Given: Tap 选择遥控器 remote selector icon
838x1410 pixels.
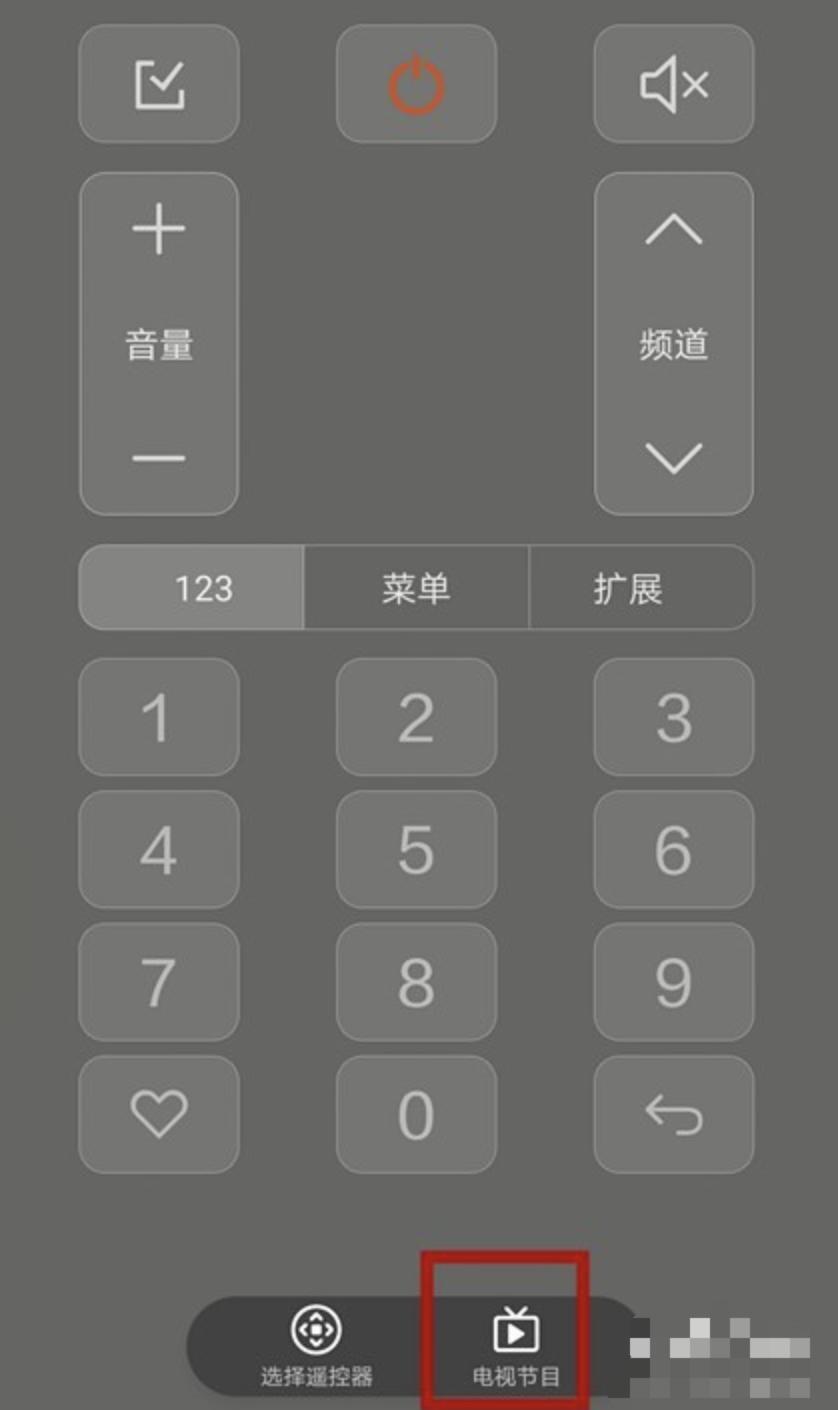Looking at the screenshot, I should coord(318,1340).
